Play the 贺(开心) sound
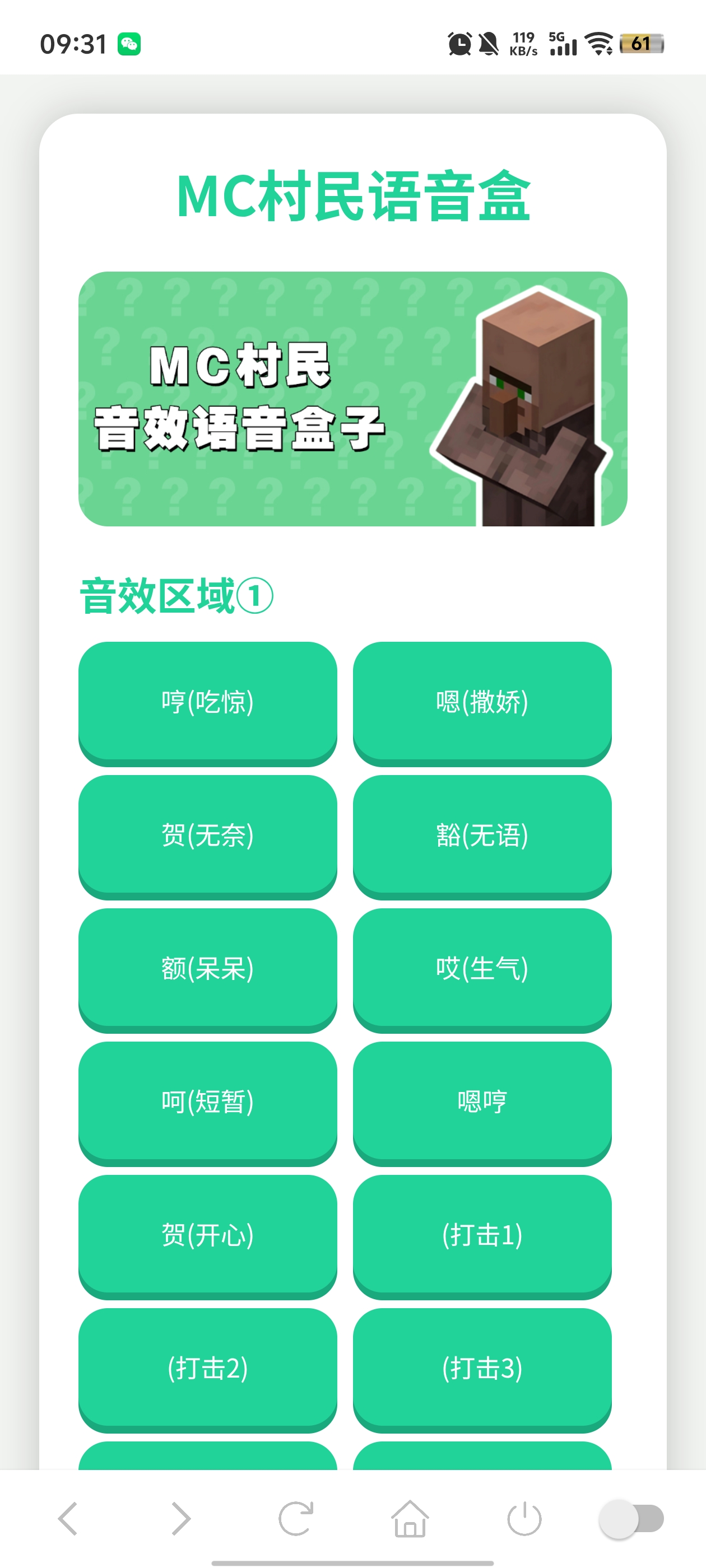The image size is (706, 1568). [x=208, y=1234]
